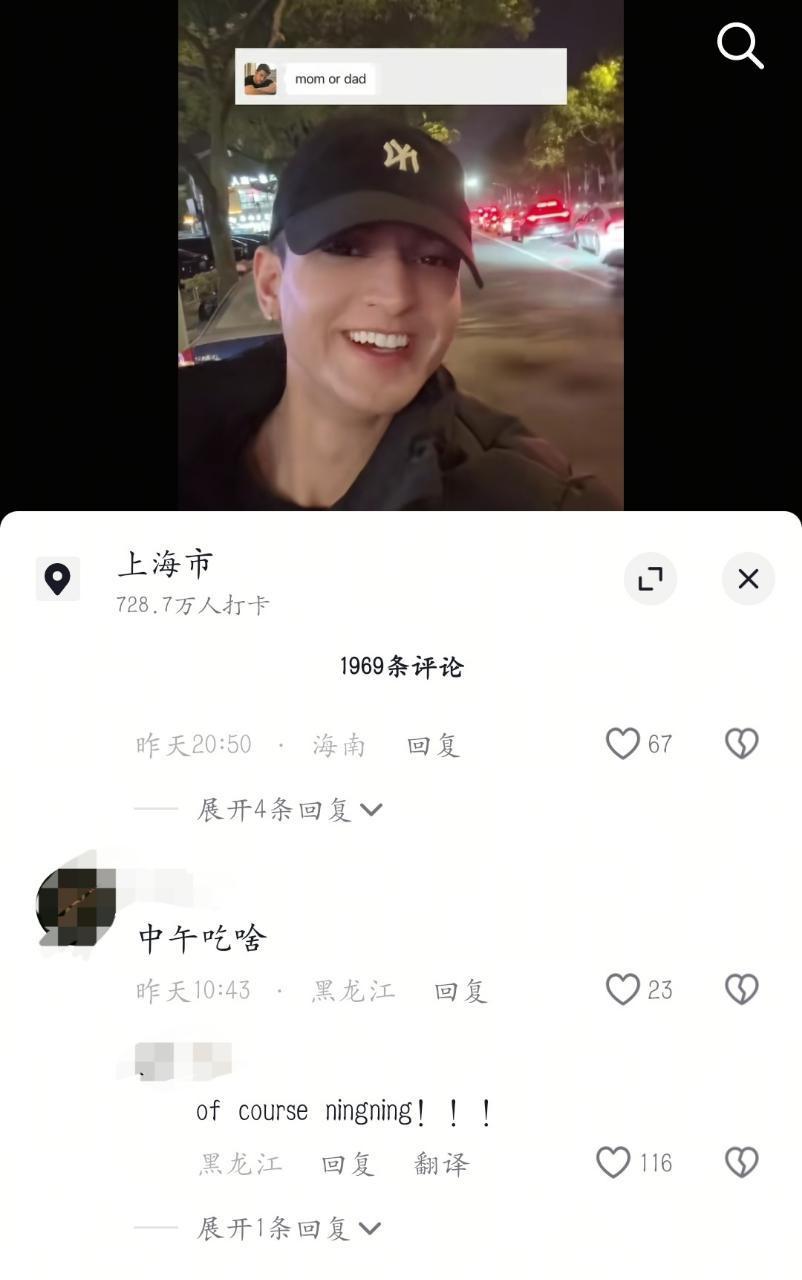The height and width of the screenshot is (1280, 802).
Task: Tap the dislike icon under the 中午吃啥 comment
Action: pyautogui.click(x=740, y=990)
